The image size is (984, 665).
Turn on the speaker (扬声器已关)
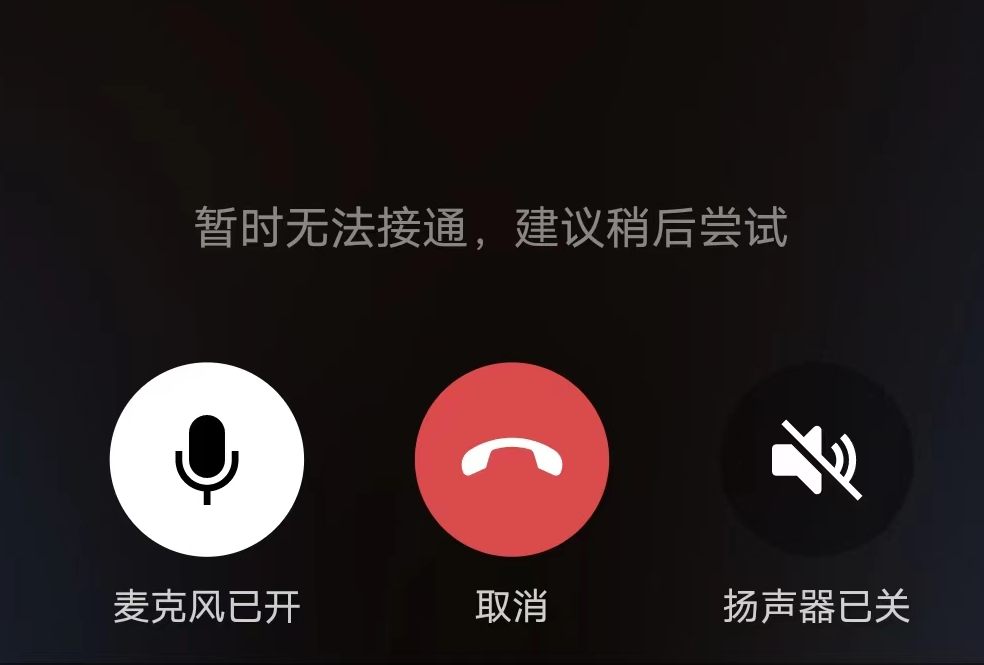[x=816, y=460]
